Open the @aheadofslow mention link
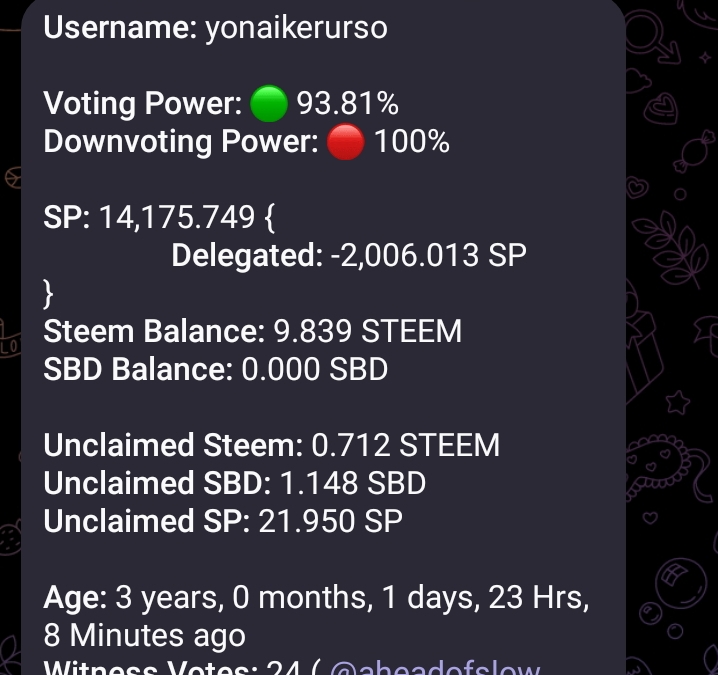 click(434, 666)
